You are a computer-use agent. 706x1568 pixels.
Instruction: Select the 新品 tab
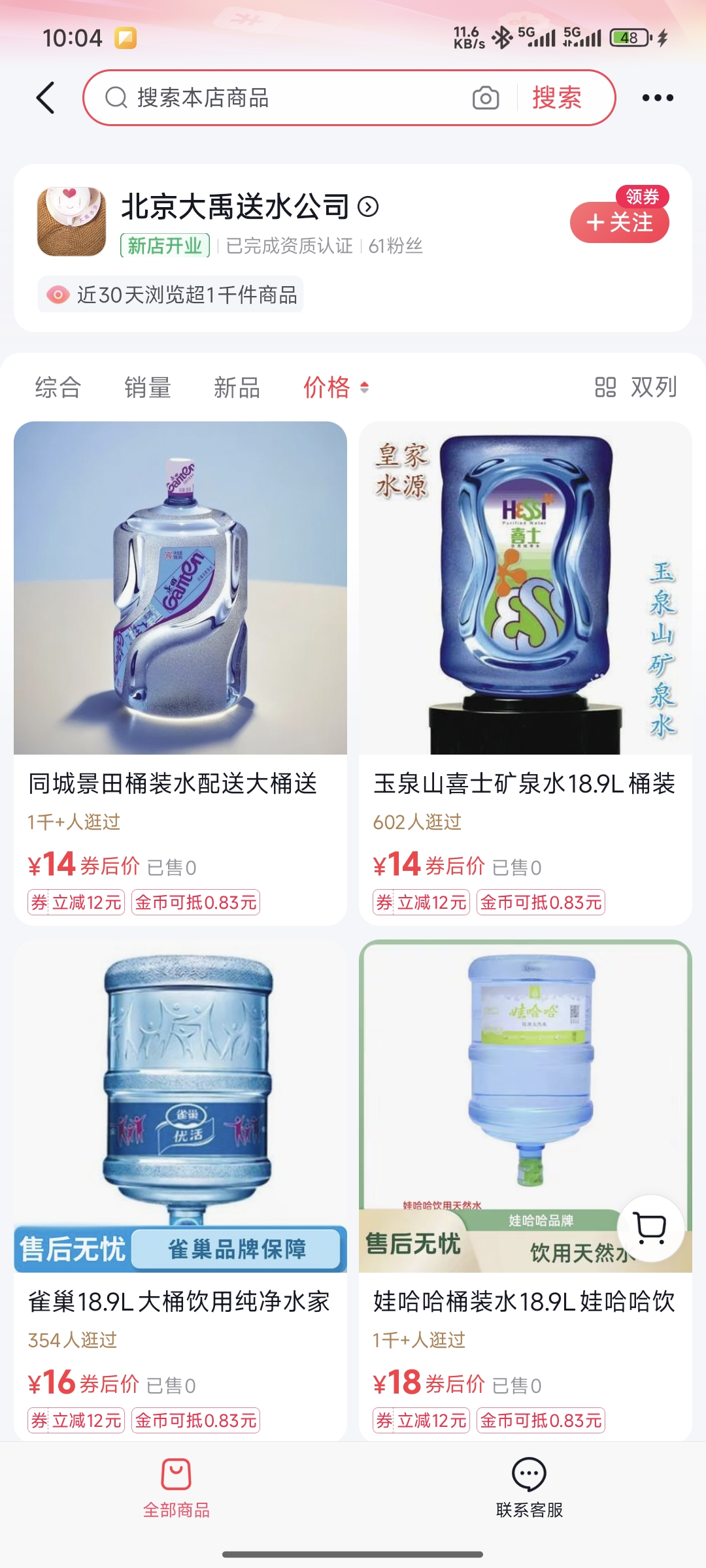237,388
